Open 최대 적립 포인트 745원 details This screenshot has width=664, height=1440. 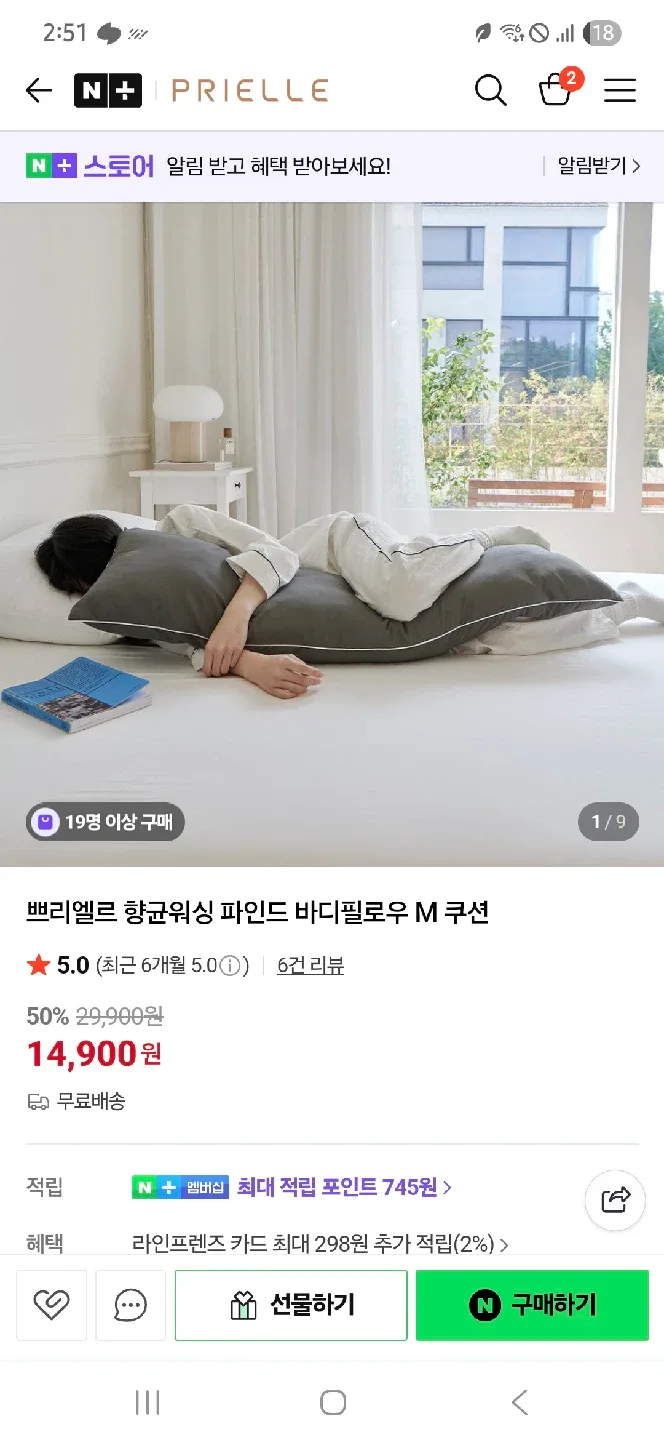pos(343,1187)
